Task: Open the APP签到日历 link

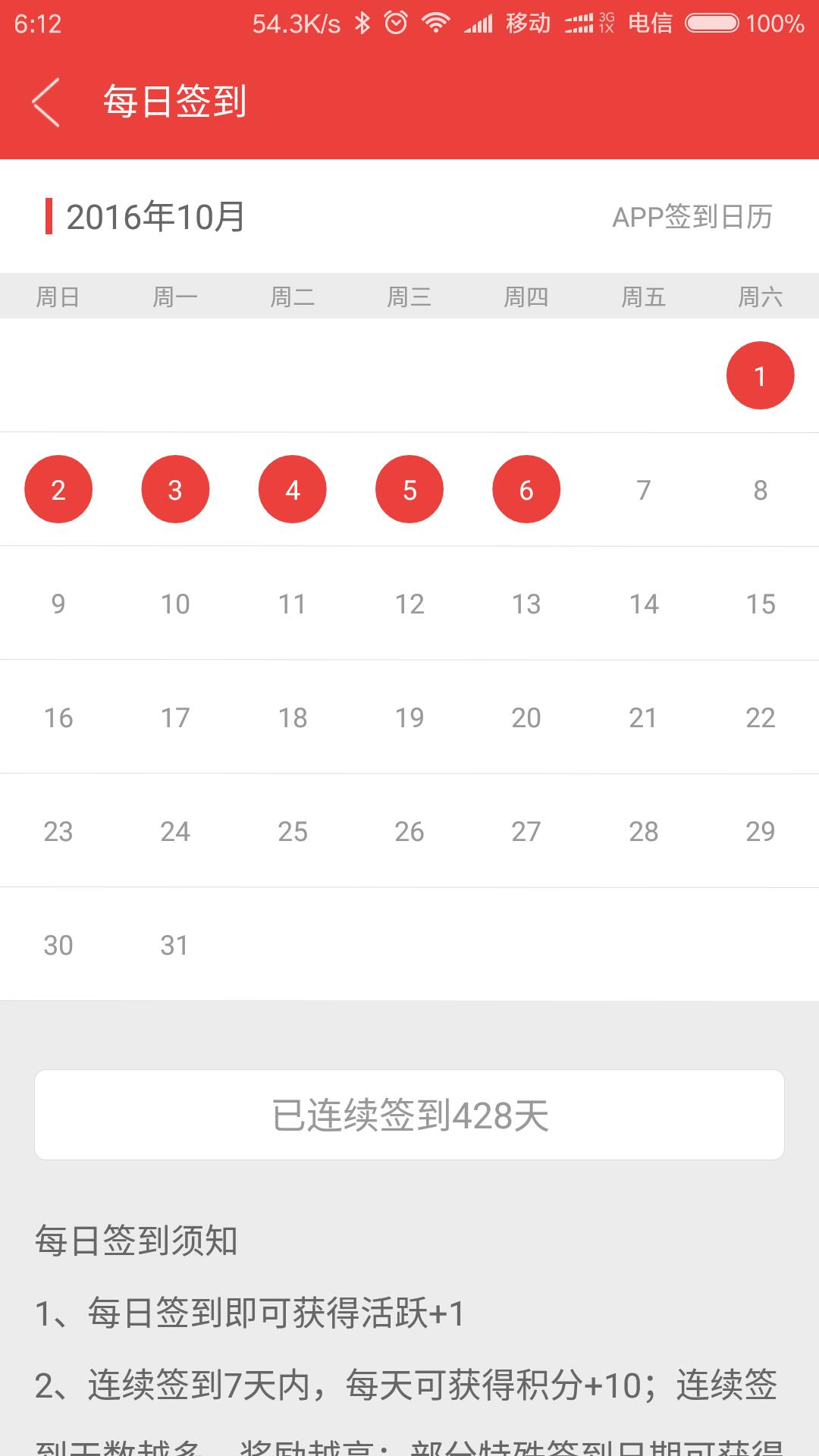Action: [692, 217]
